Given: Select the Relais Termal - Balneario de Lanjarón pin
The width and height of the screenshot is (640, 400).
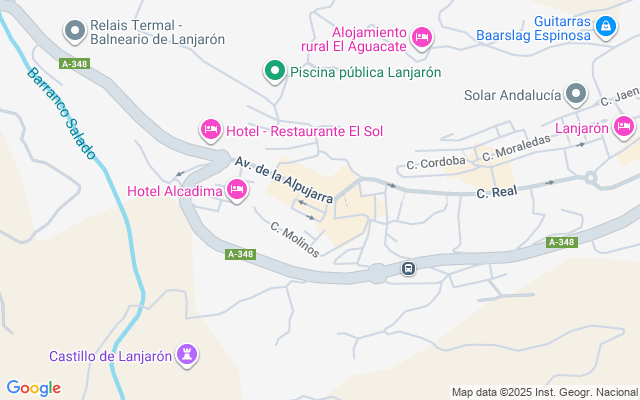Looking at the screenshot, I should (x=75, y=31).
